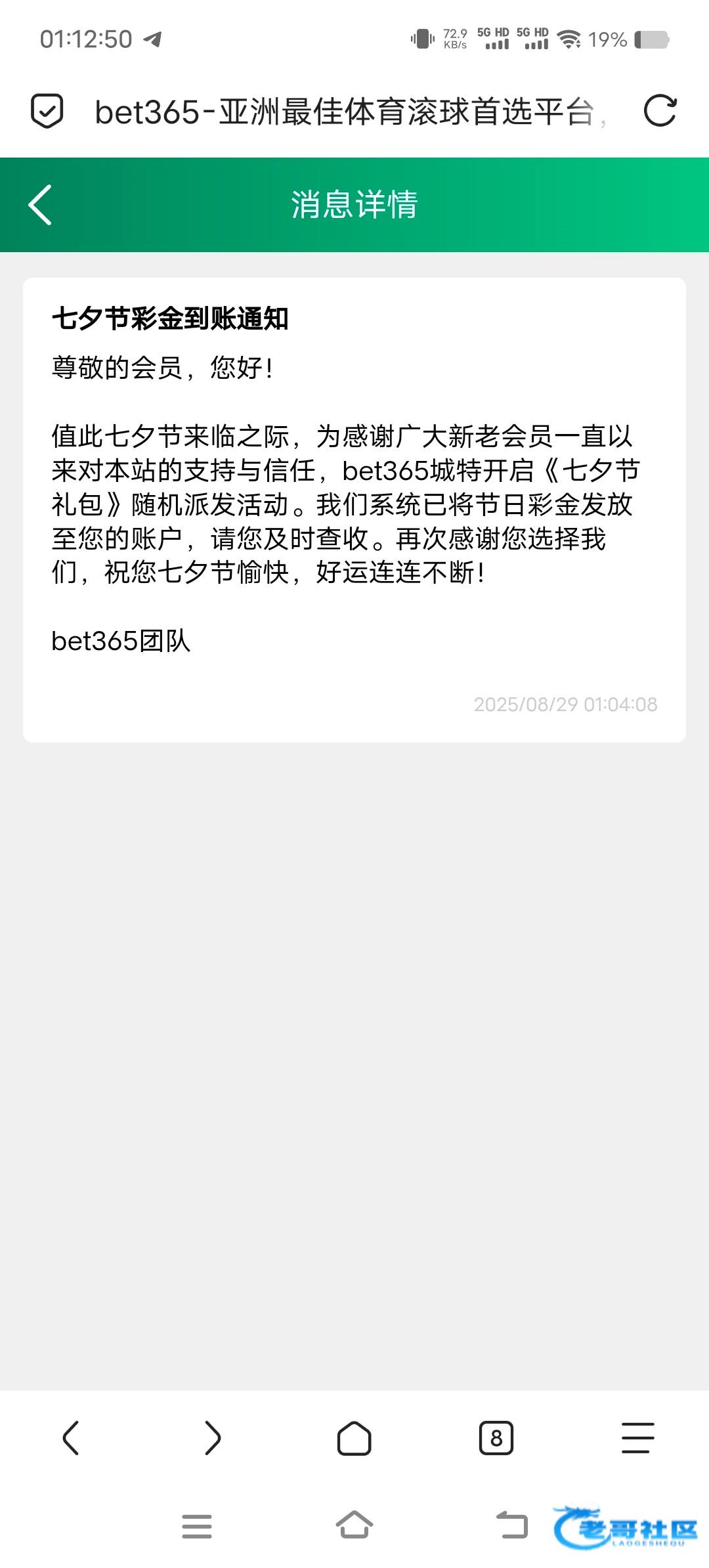The height and width of the screenshot is (1568, 709).
Task: Reload the page with the refresh icon
Action: pyautogui.click(x=660, y=110)
